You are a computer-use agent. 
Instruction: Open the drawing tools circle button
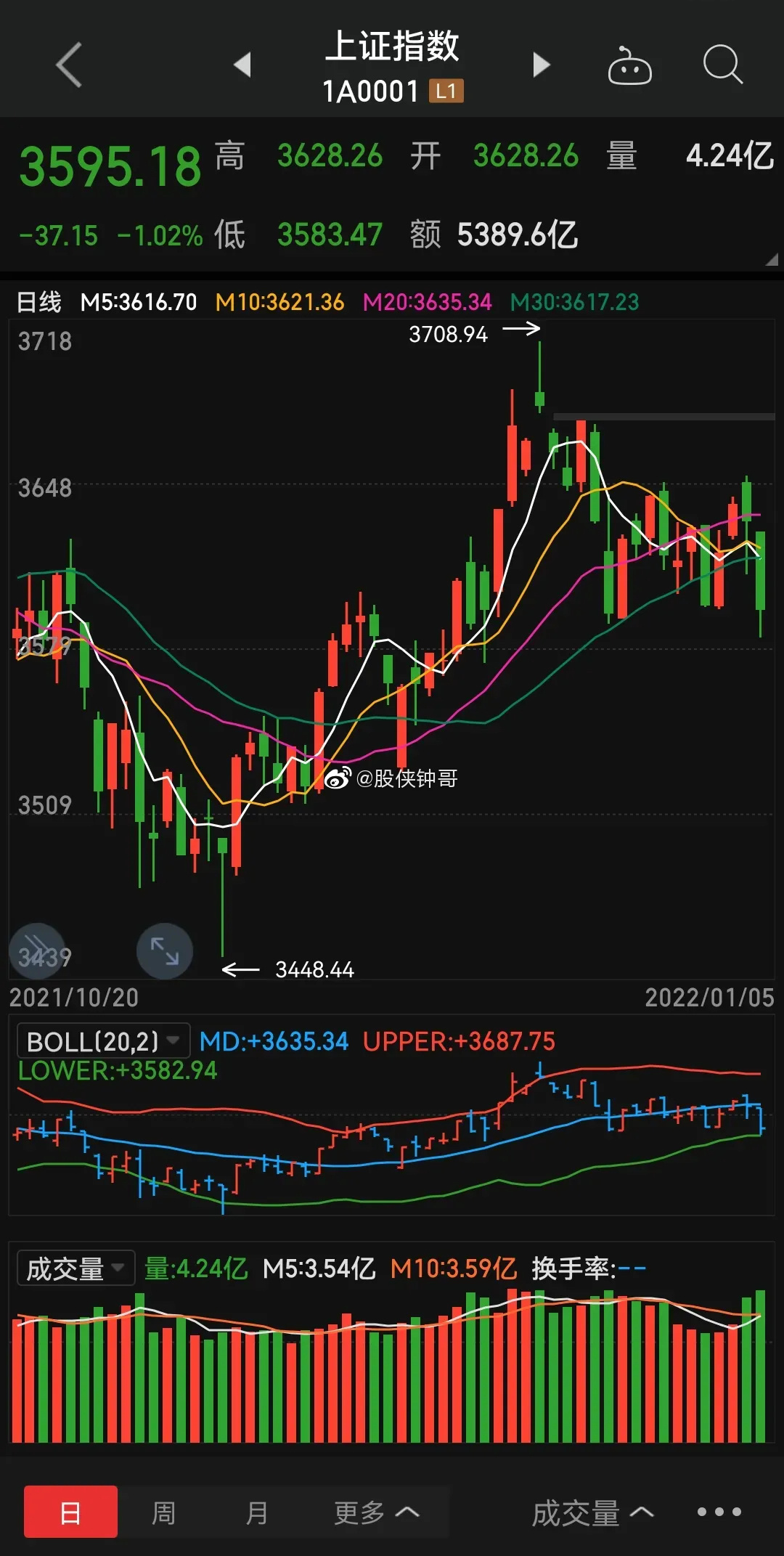[x=36, y=950]
